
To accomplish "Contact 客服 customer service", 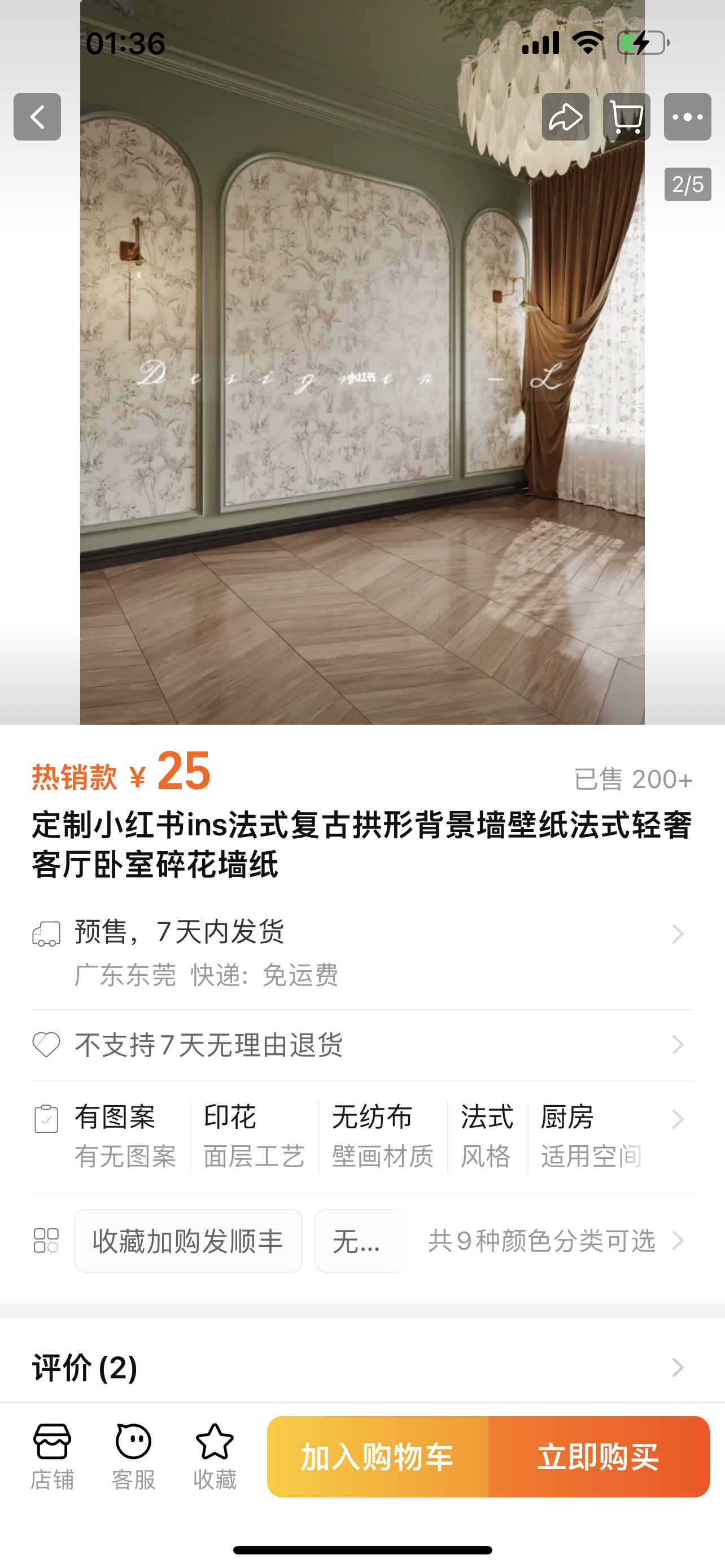I will tap(133, 1457).
